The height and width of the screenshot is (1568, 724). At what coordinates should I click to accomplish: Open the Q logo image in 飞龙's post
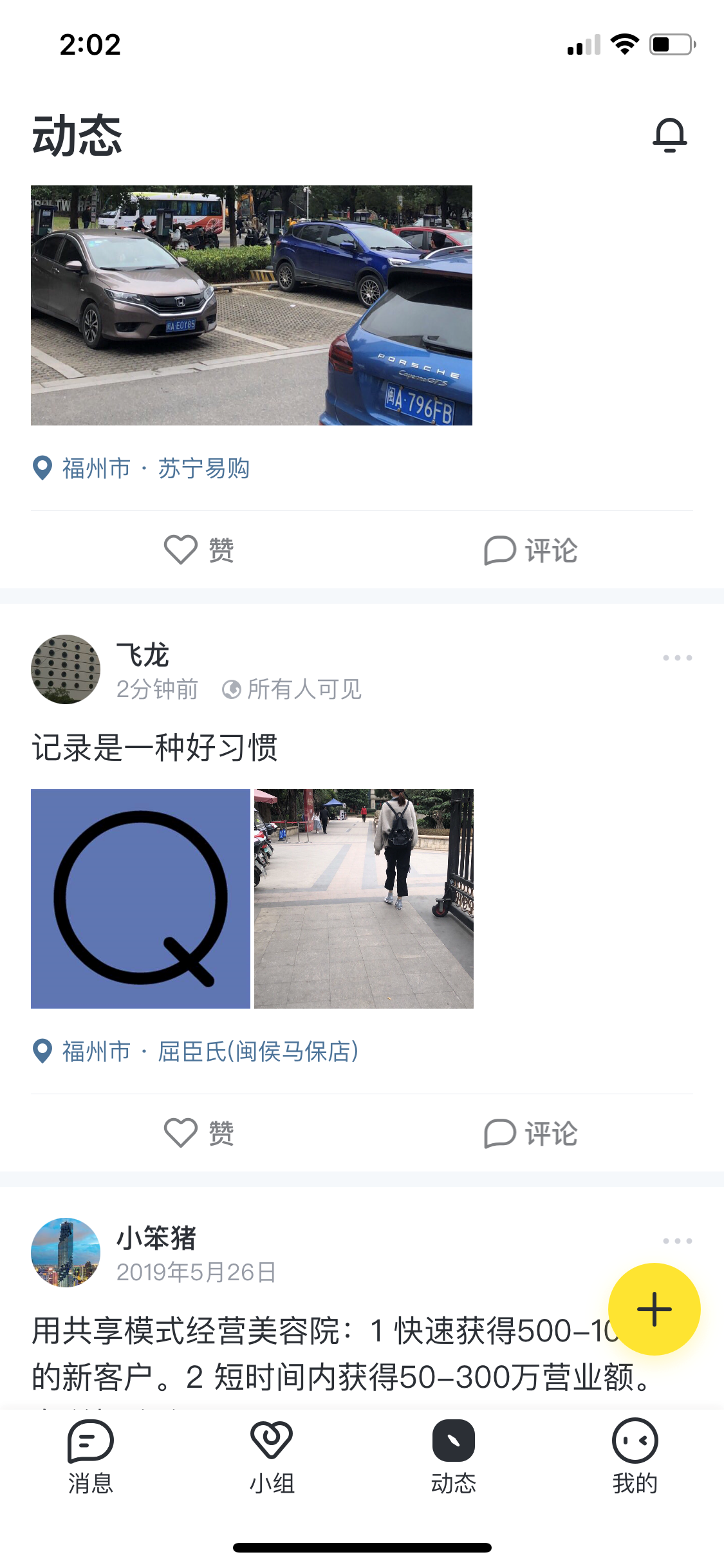(140, 899)
